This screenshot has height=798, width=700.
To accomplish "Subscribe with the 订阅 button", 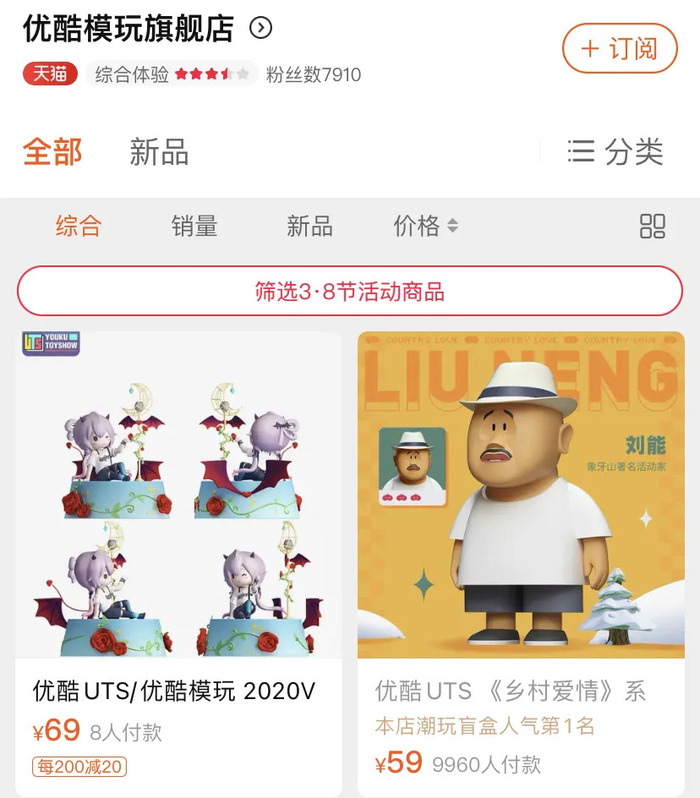I will coord(620,48).
